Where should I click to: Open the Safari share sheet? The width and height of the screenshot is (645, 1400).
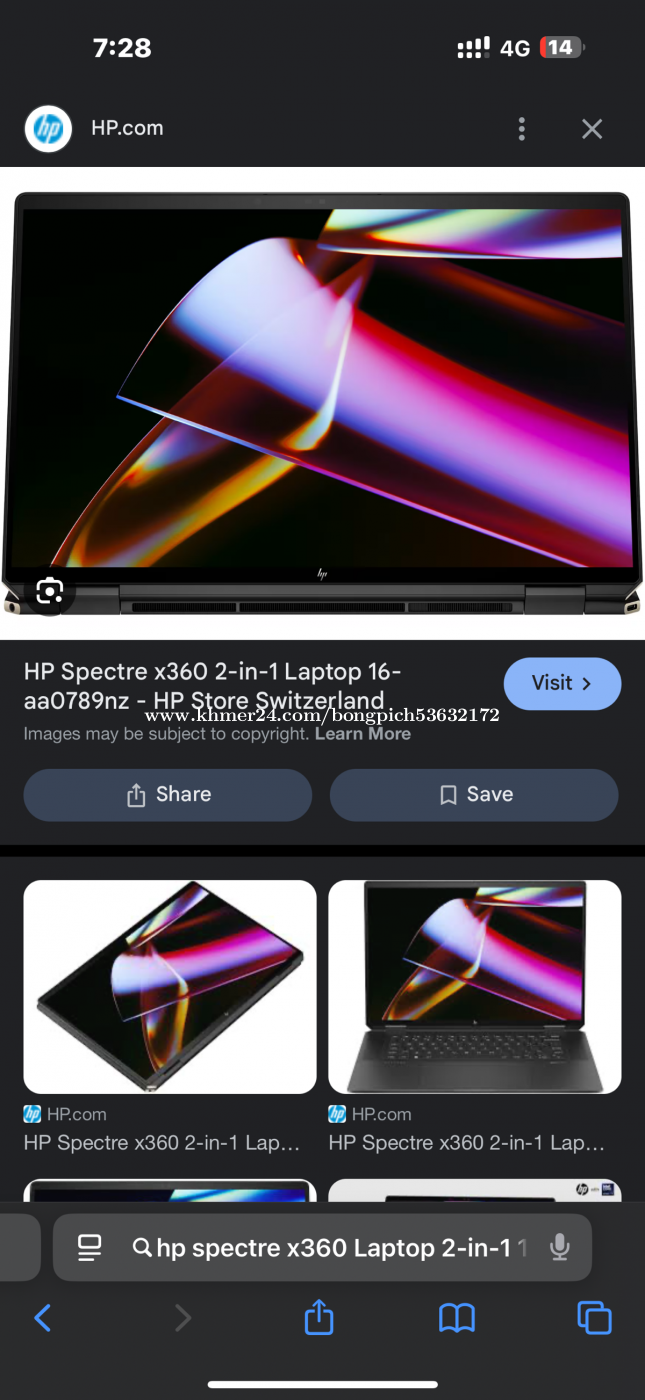pos(318,1316)
